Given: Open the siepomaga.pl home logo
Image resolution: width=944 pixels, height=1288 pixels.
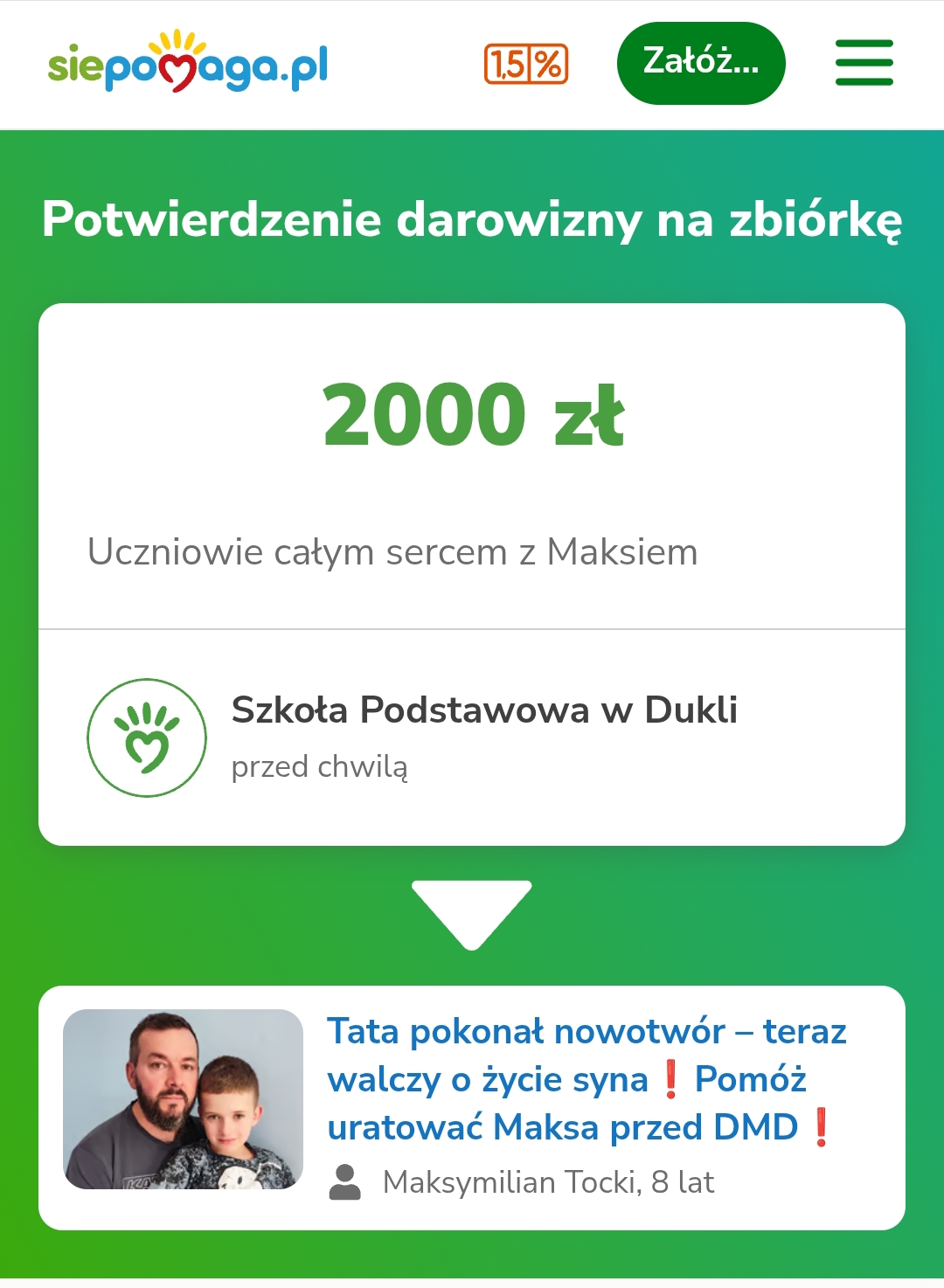Looking at the screenshot, I should pos(187,63).
